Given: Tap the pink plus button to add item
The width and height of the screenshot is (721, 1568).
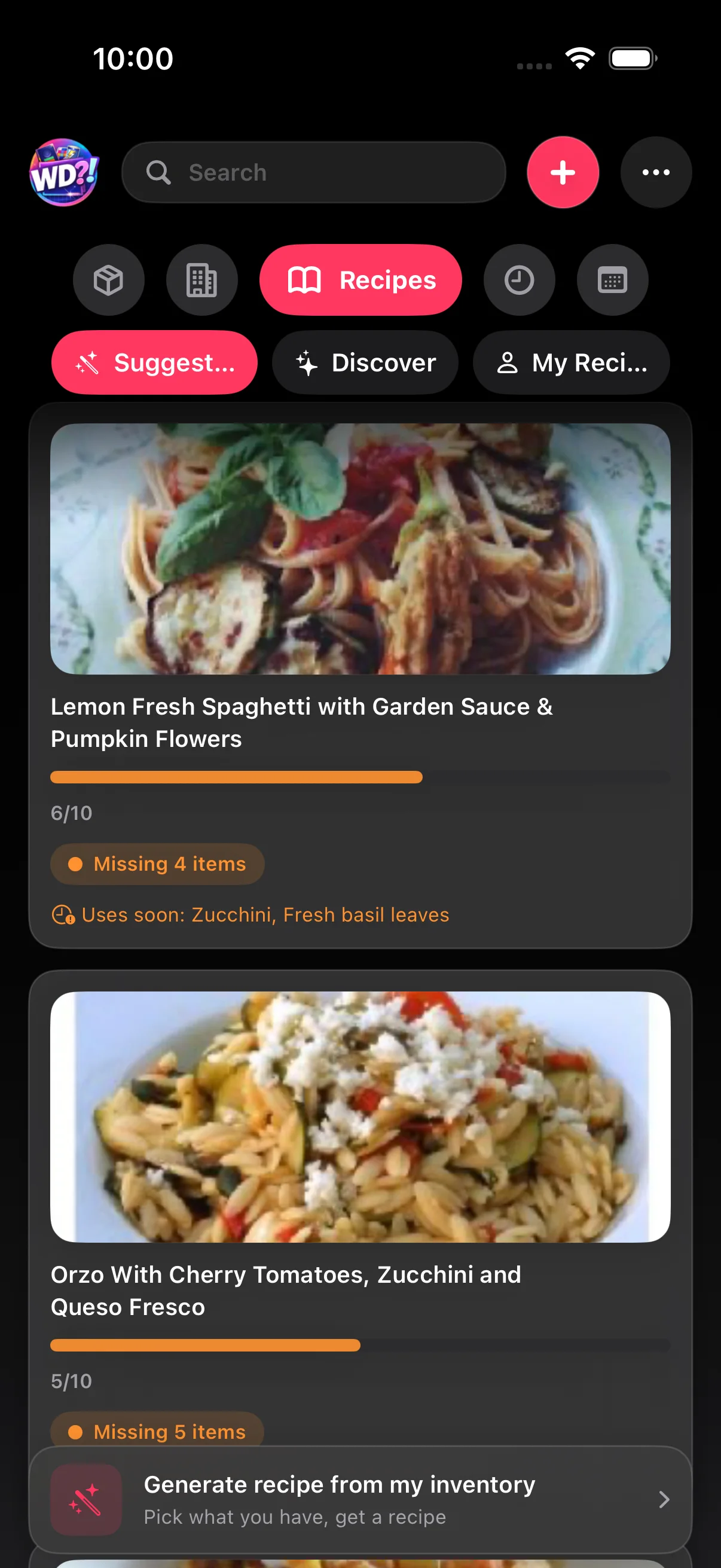Looking at the screenshot, I should (x=561, y=172).
